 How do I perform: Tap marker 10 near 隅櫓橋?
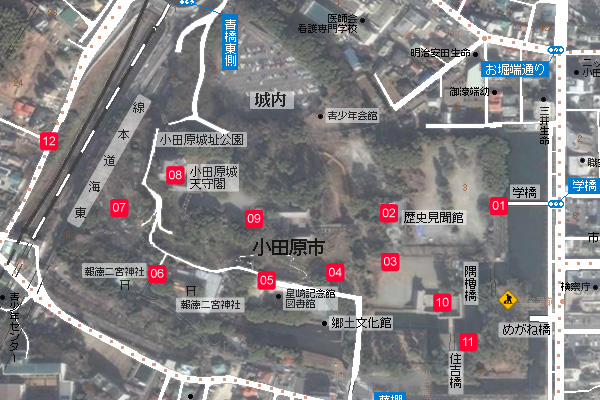442,302
